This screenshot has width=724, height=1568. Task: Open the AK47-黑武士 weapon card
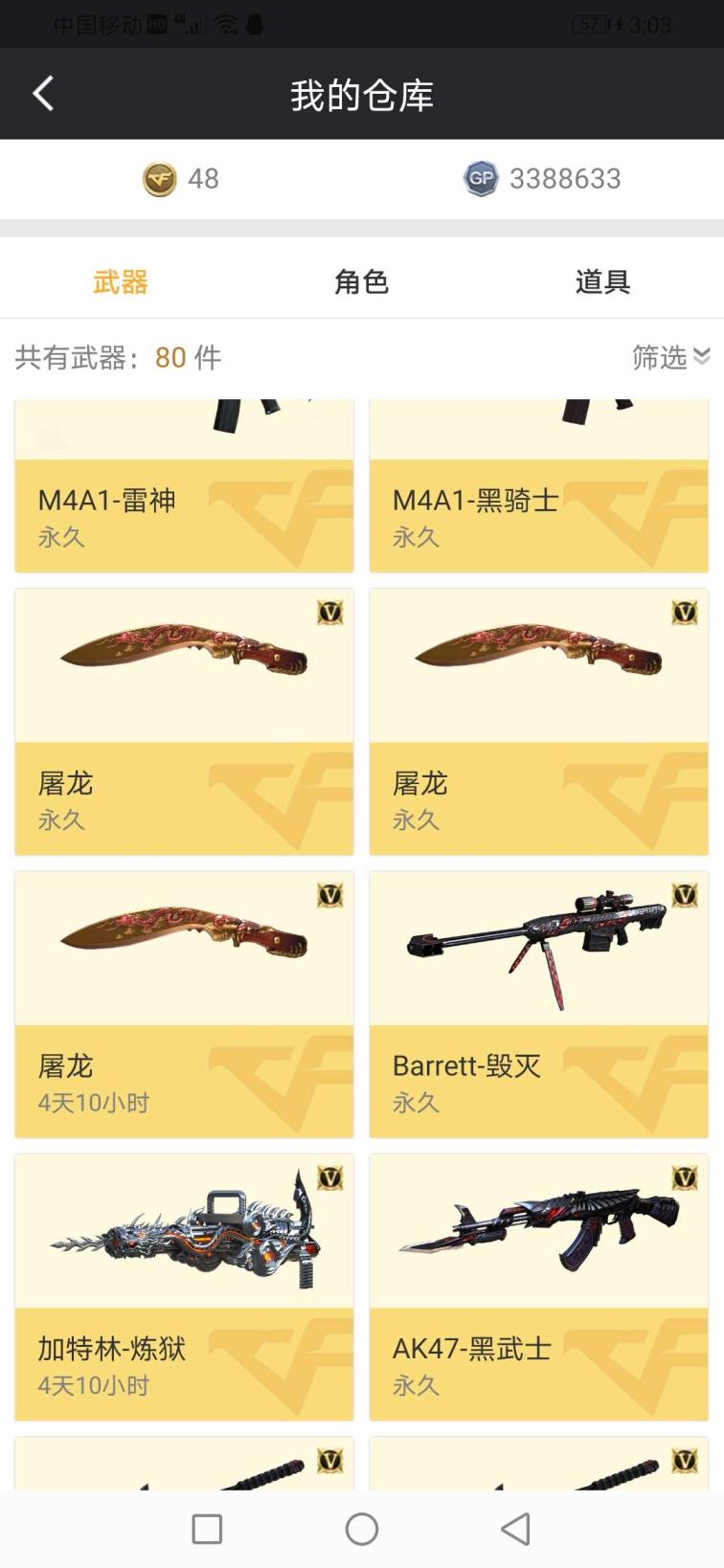[538, 1286]
